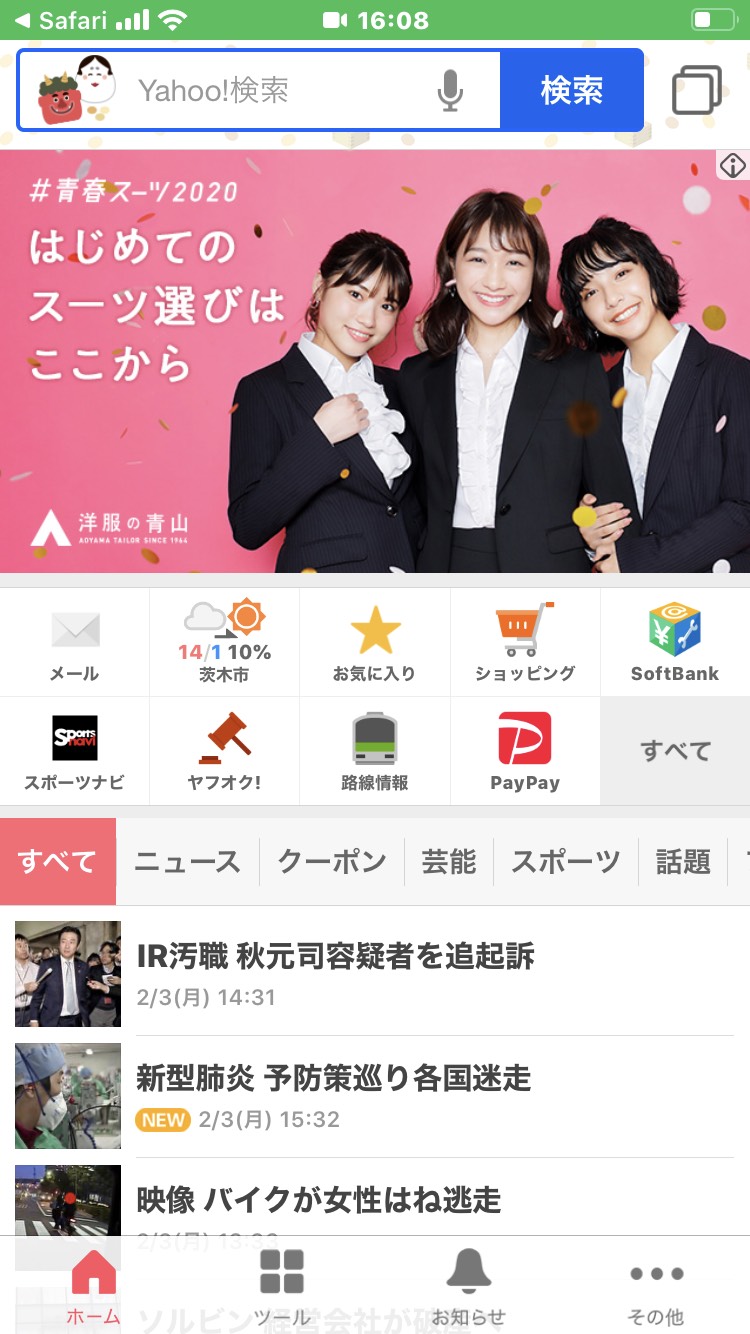Open ショッピング shortcut

pos(525,642)
